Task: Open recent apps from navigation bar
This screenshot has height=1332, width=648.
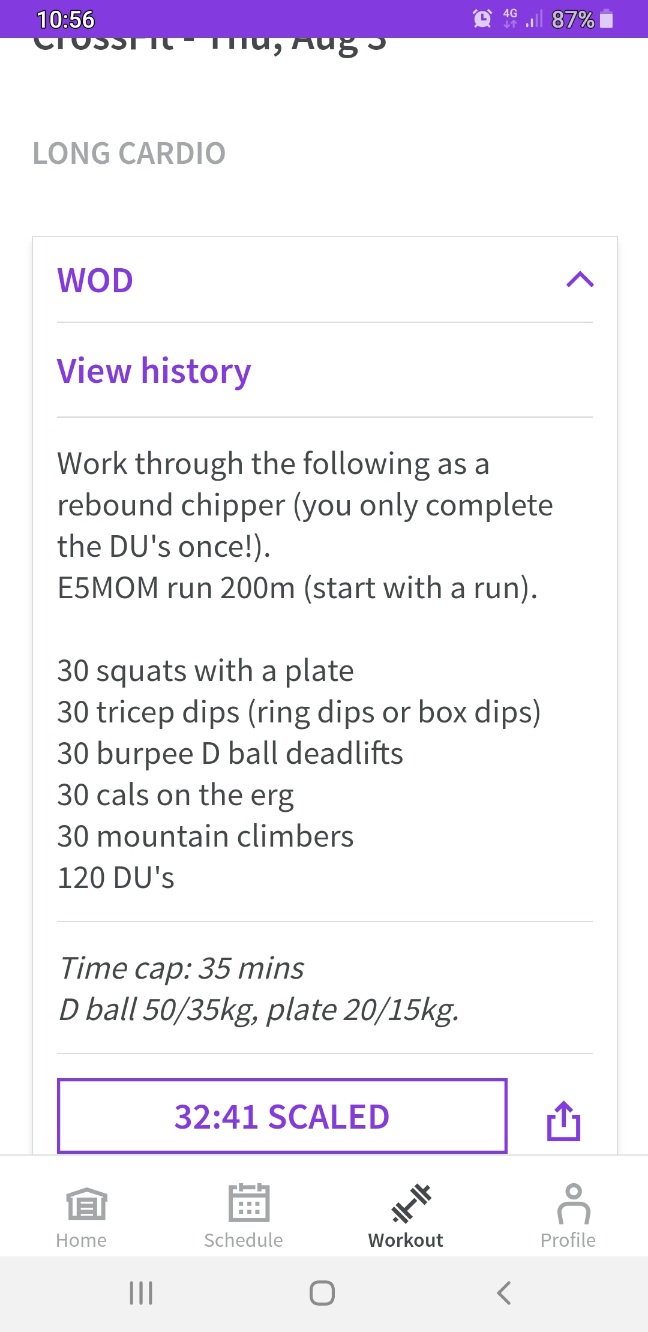Action: (x=141, y=1294)
